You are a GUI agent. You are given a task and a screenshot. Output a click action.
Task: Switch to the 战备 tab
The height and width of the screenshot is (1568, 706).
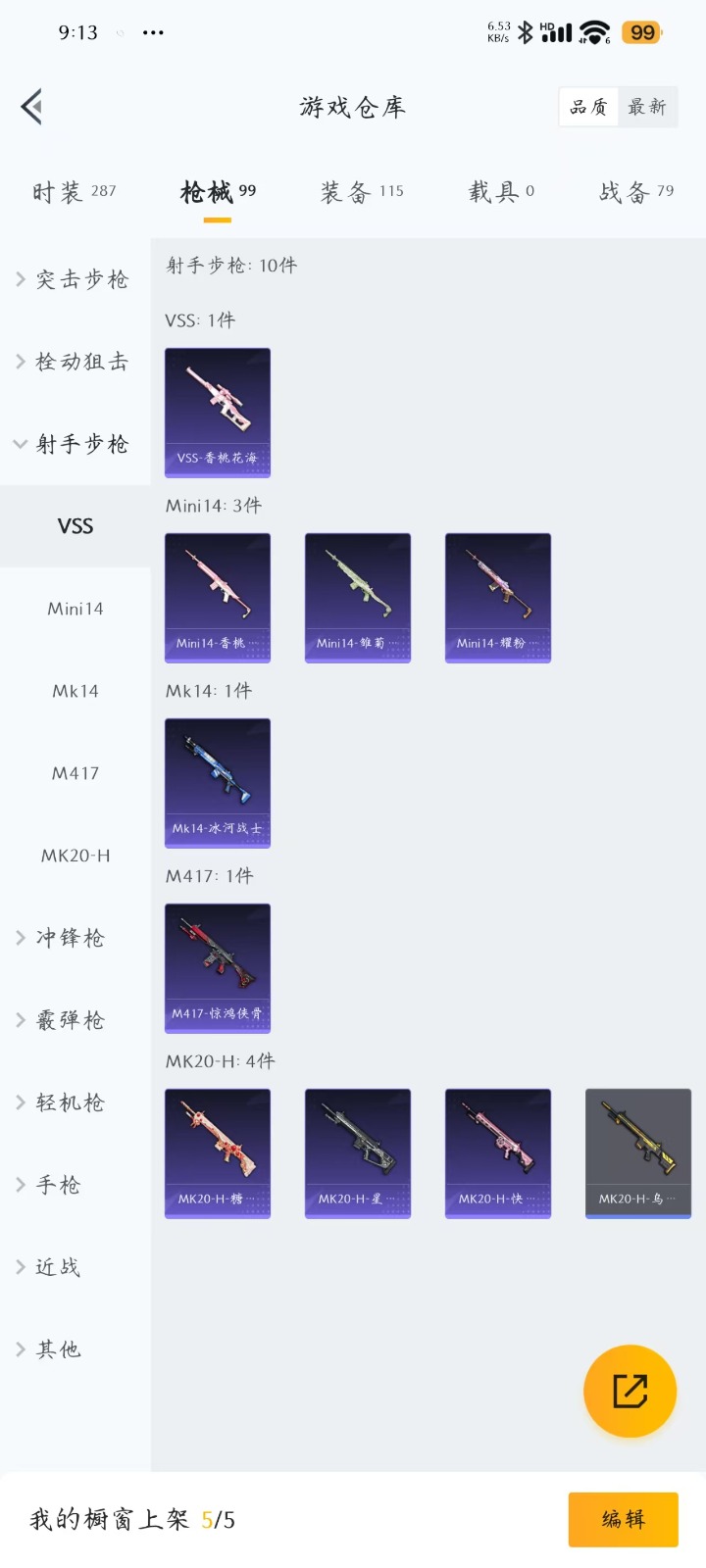tap(636, 191)
